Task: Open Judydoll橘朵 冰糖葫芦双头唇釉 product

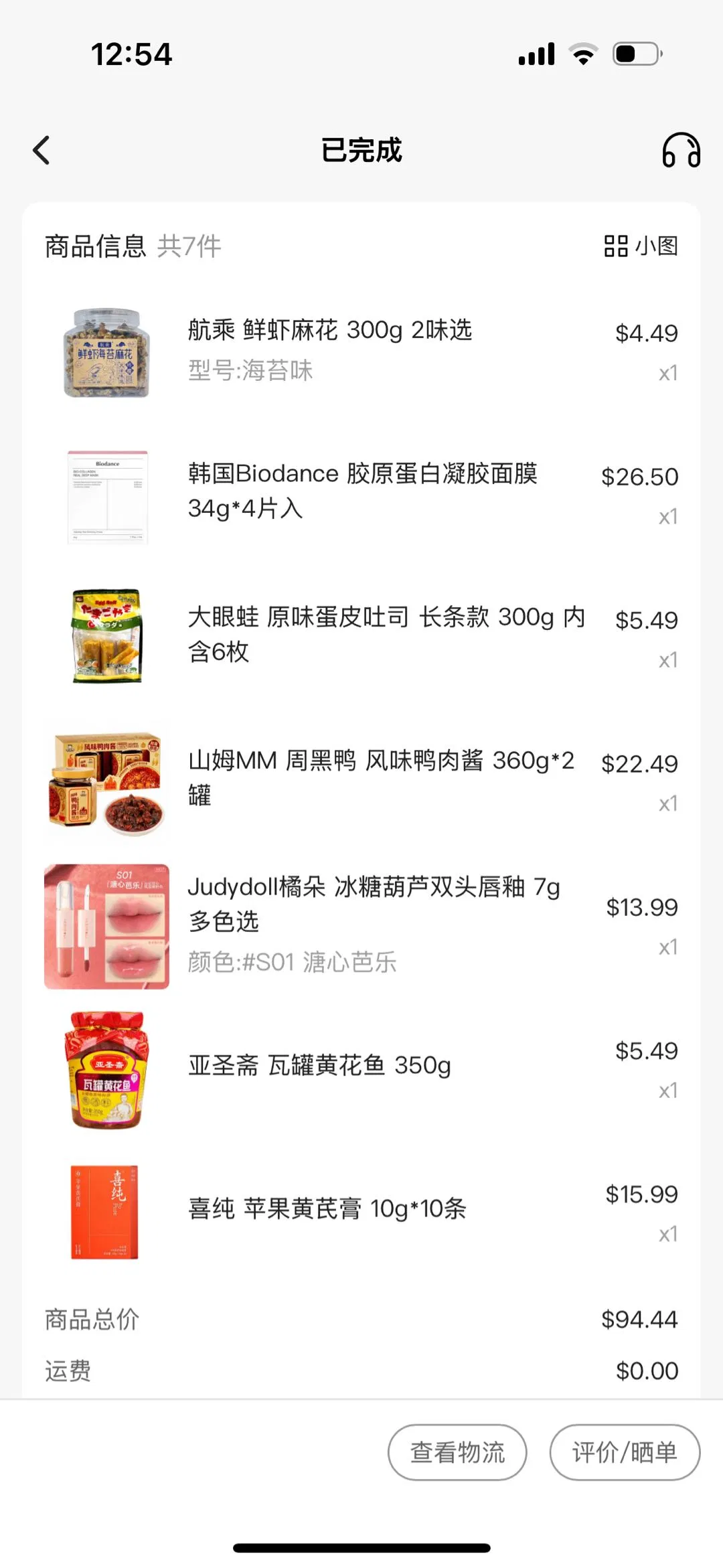Action: point(374,904)
